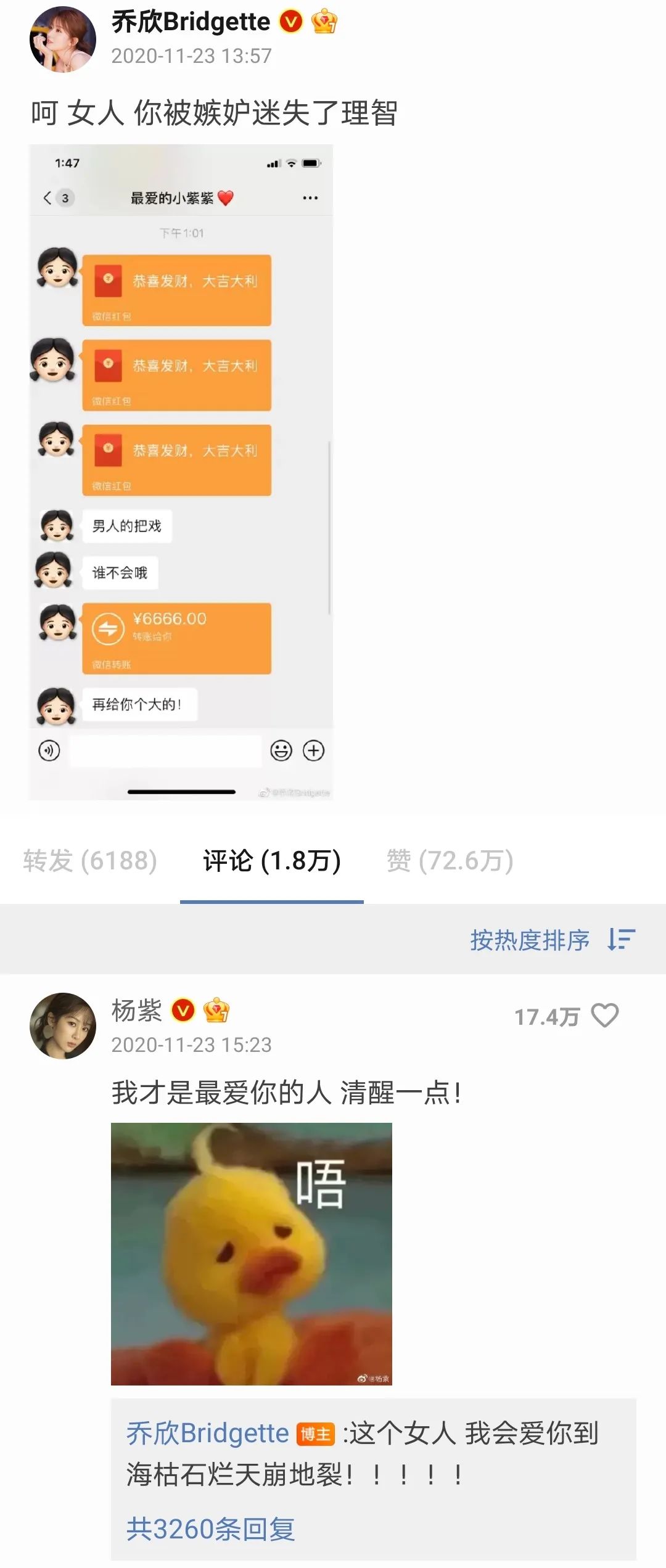Viewport: 666px width, 1568px height.
Task: Open 杨紫's profile avatar
Action: tap(62, 1026)
